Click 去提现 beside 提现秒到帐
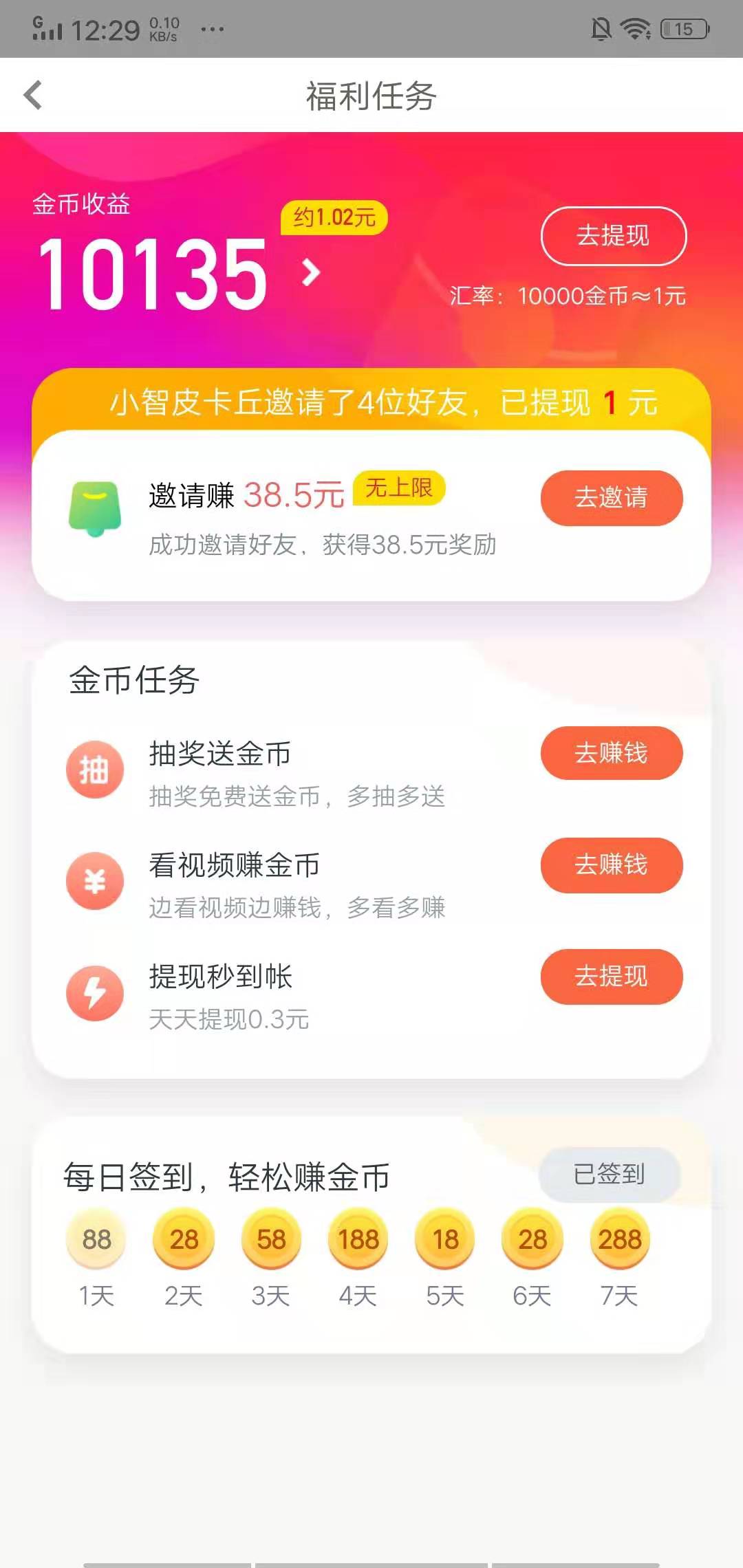 click(x=611, y=977)
